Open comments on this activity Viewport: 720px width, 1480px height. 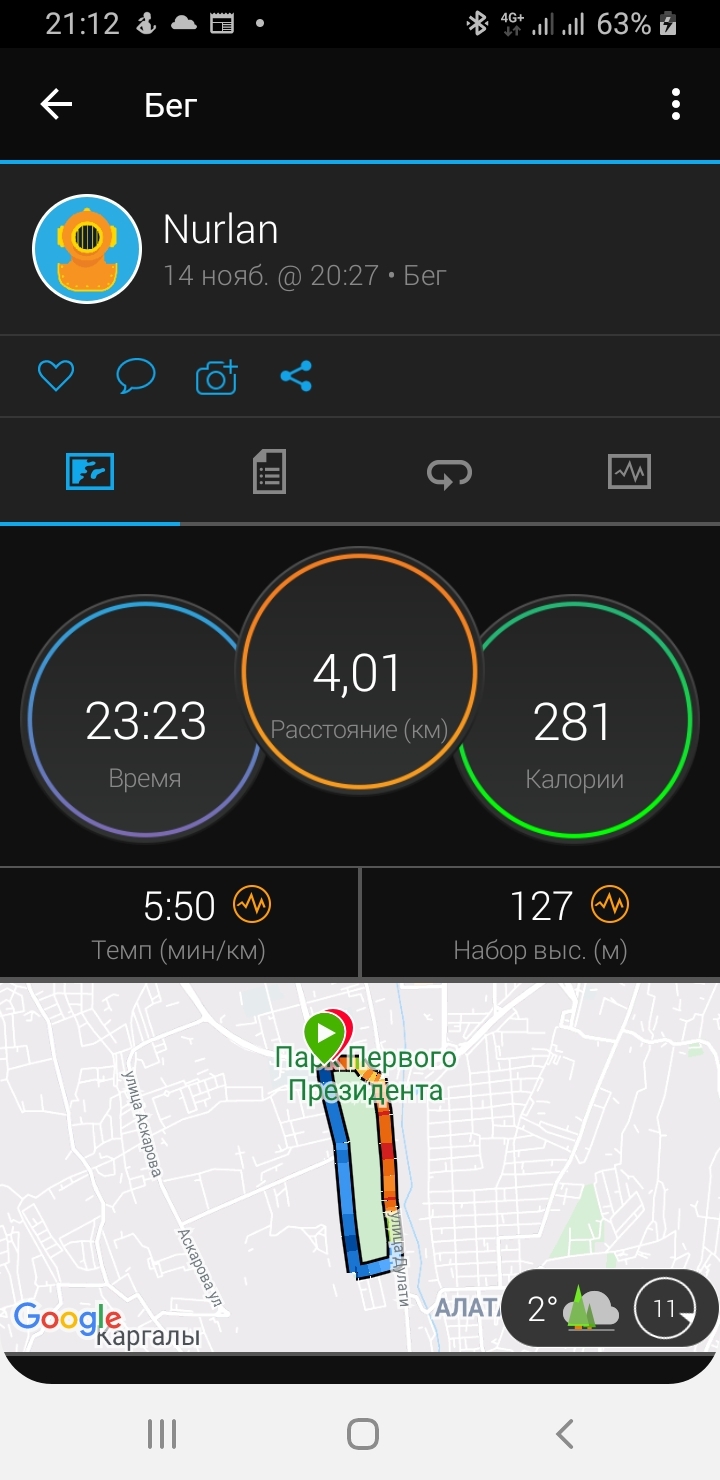pos(136,376)
